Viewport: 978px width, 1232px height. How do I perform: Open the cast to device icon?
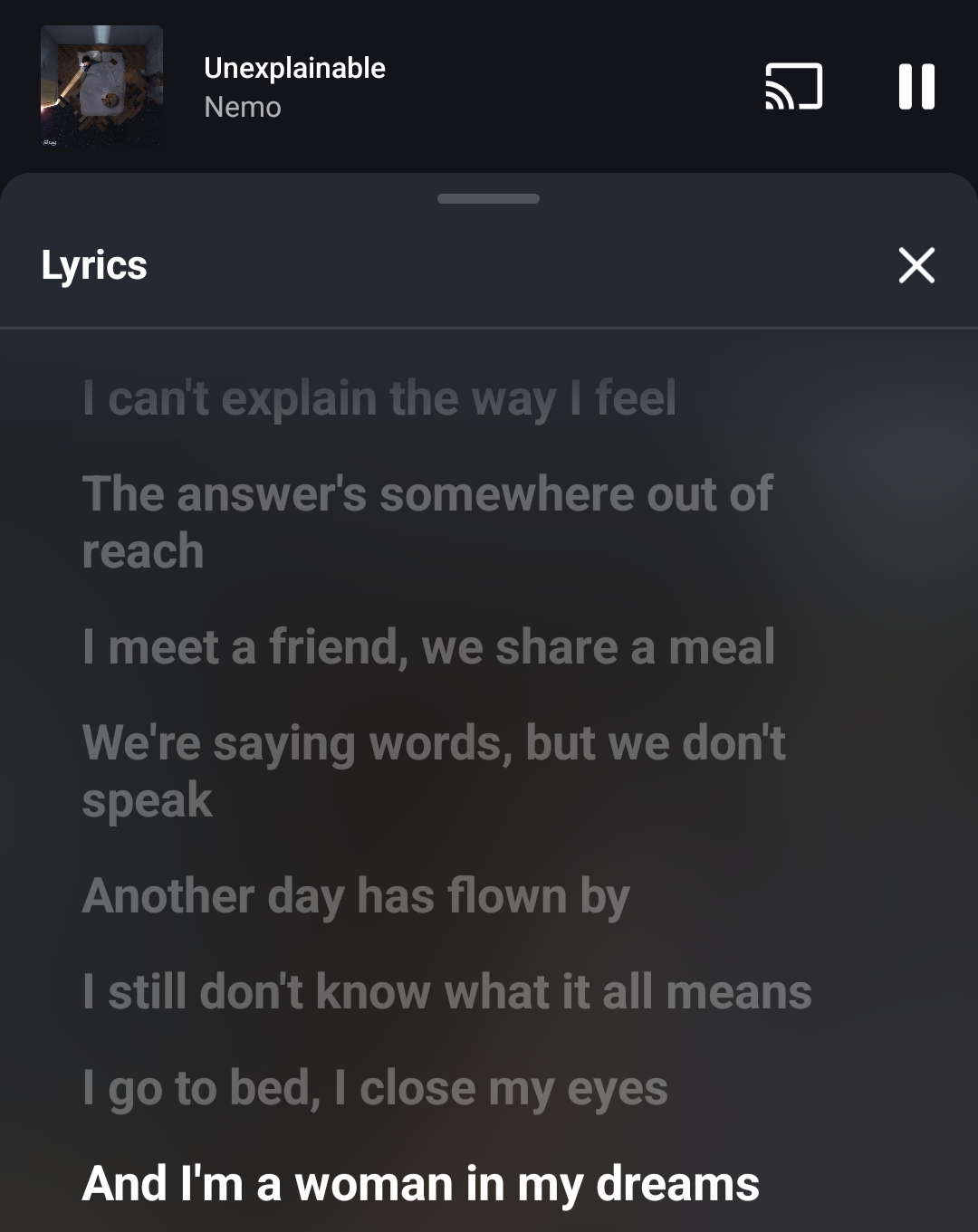click(793, 87)
